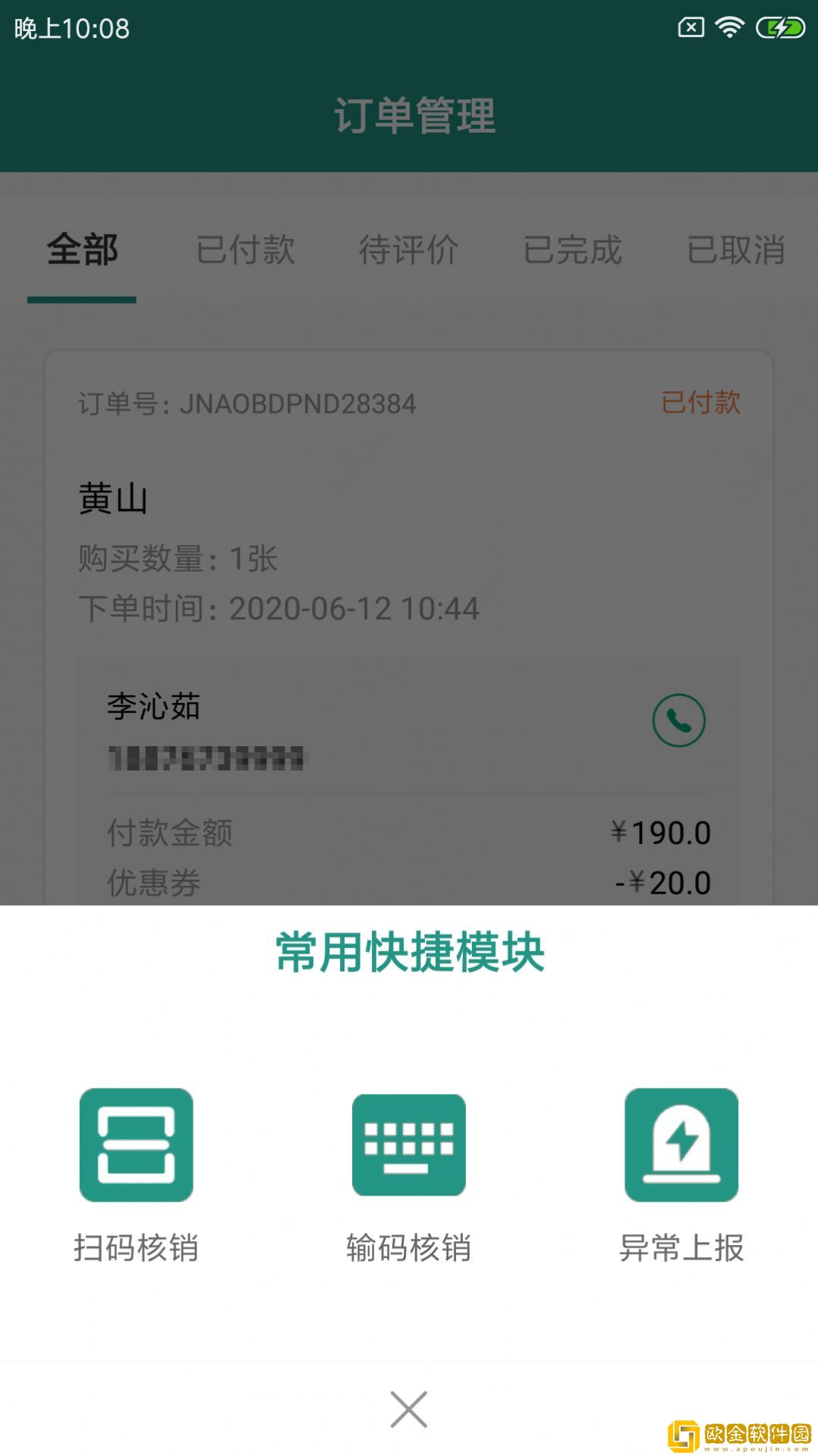This screenshot has width=818, height=1456.
Task: Tap the 异常上报 alert icon
Action: tap(681, 1145)
